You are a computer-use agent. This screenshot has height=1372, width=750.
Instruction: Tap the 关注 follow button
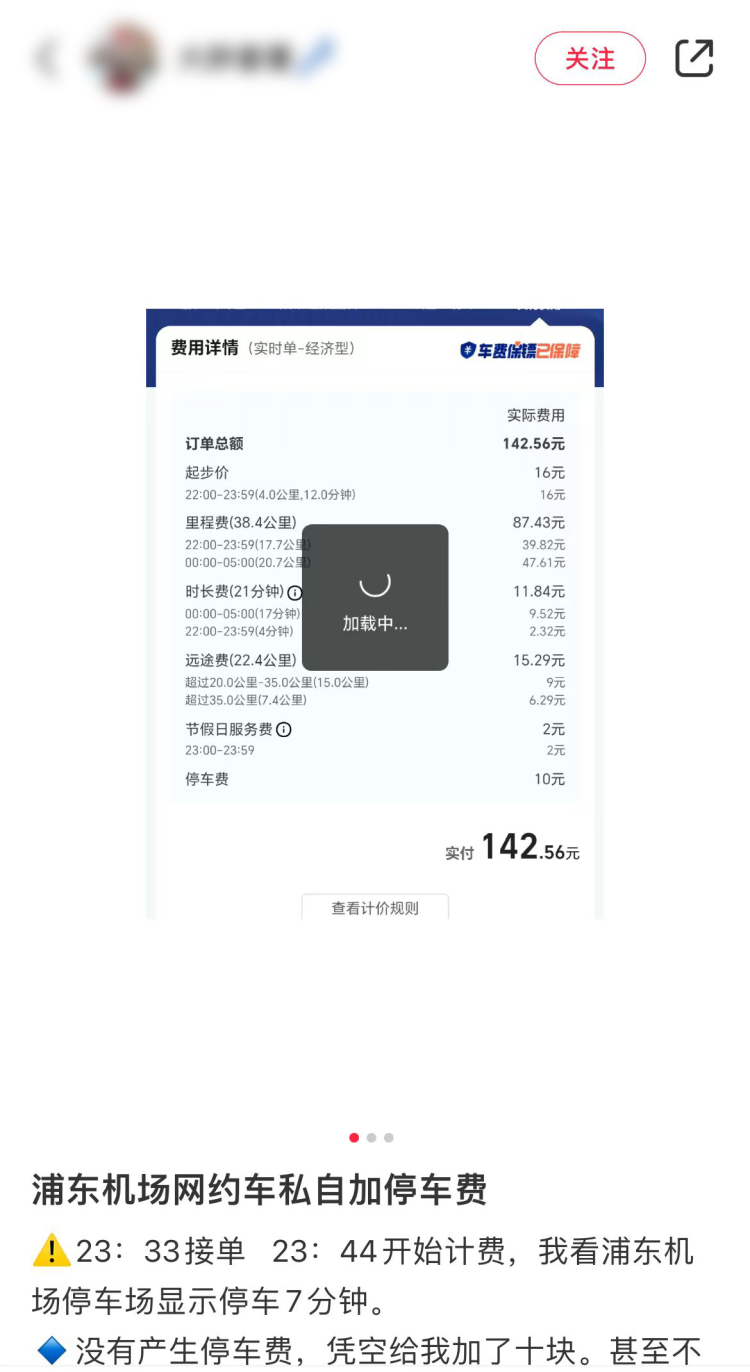(x=590, y=59)
